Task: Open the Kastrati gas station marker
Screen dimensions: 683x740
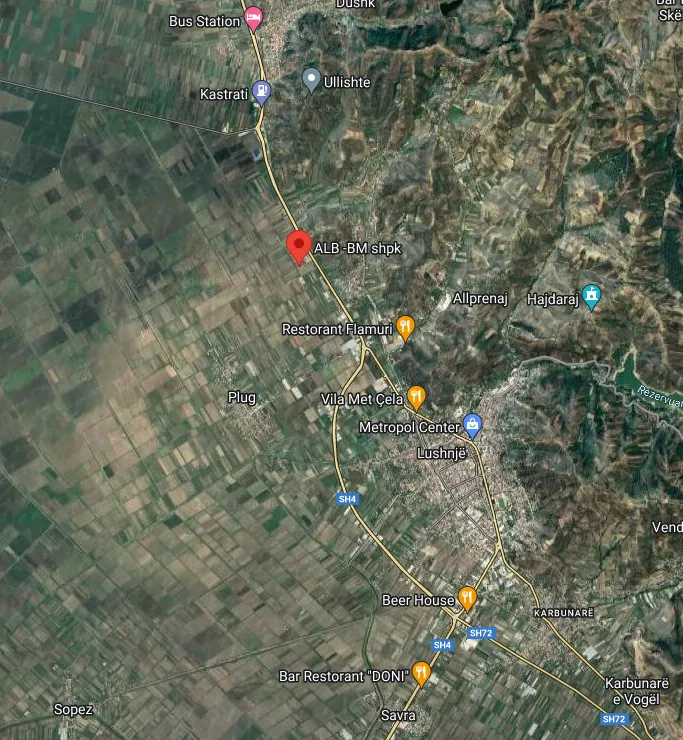Action: coord(261,91)
